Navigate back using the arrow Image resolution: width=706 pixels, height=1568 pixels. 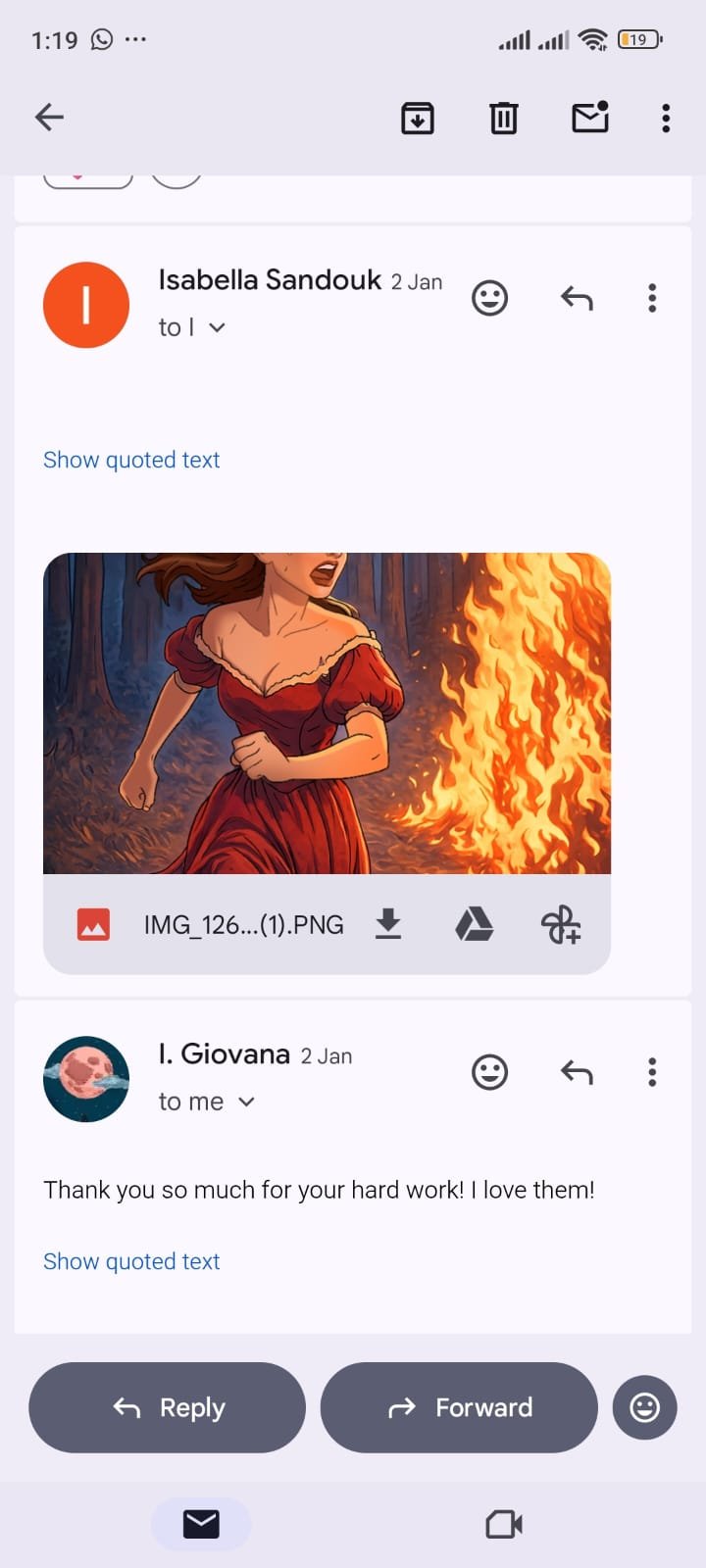tap(48, 117)
